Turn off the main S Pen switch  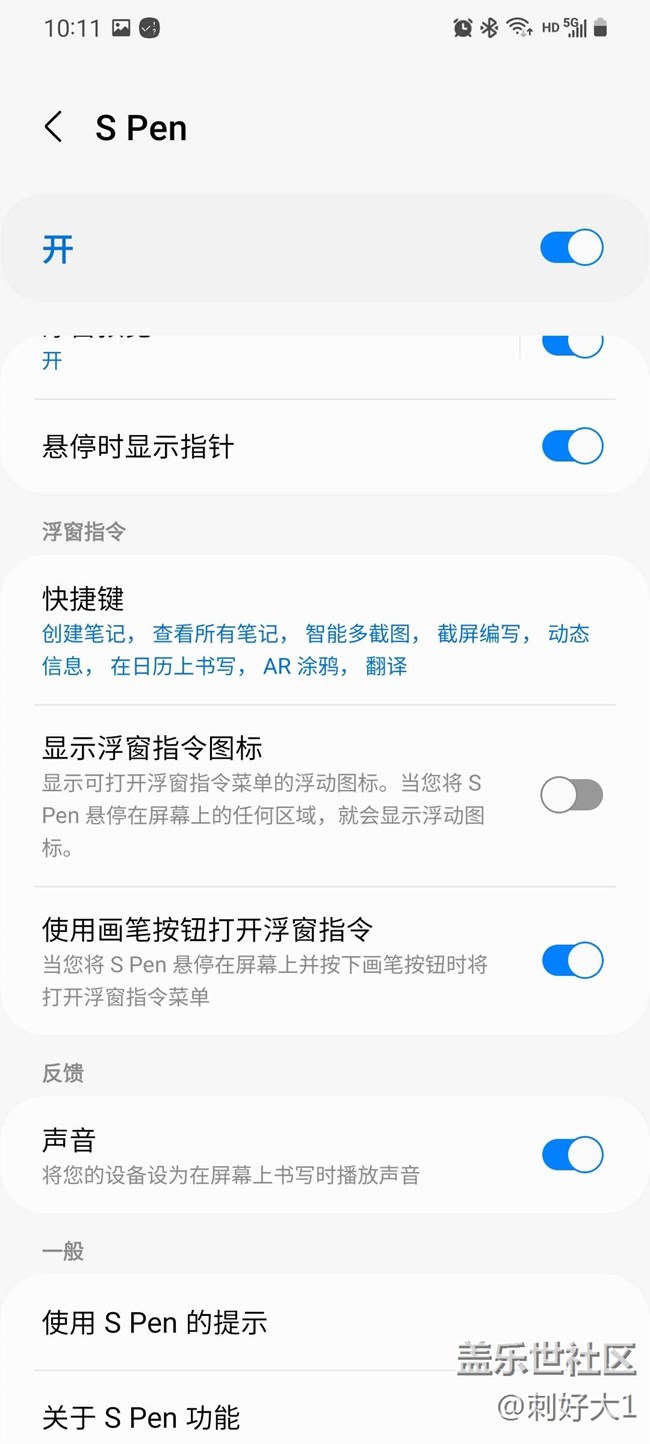coord(571,248)
